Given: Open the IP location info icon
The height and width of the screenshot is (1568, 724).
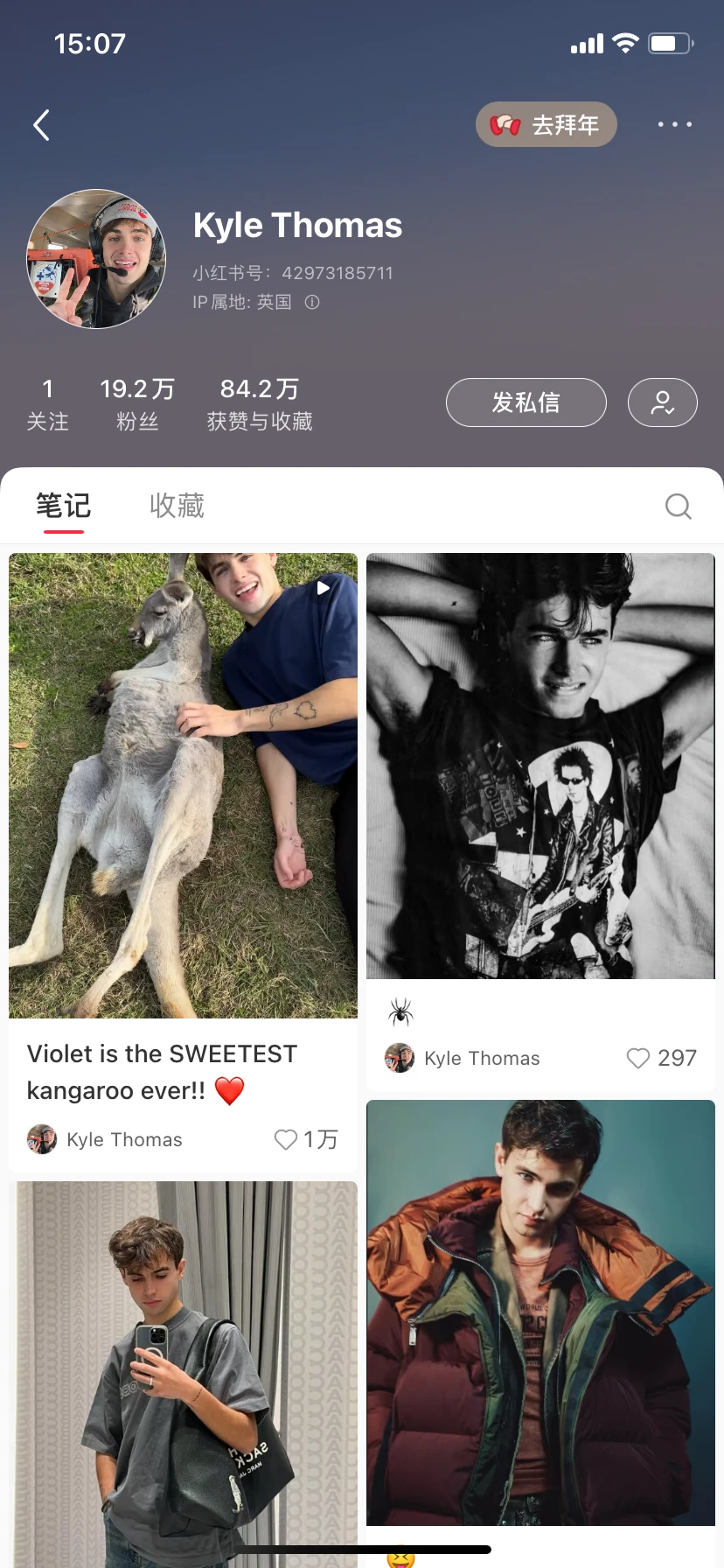Looking at the screenshot, I should pyautogui.click(x=312, y=302).
